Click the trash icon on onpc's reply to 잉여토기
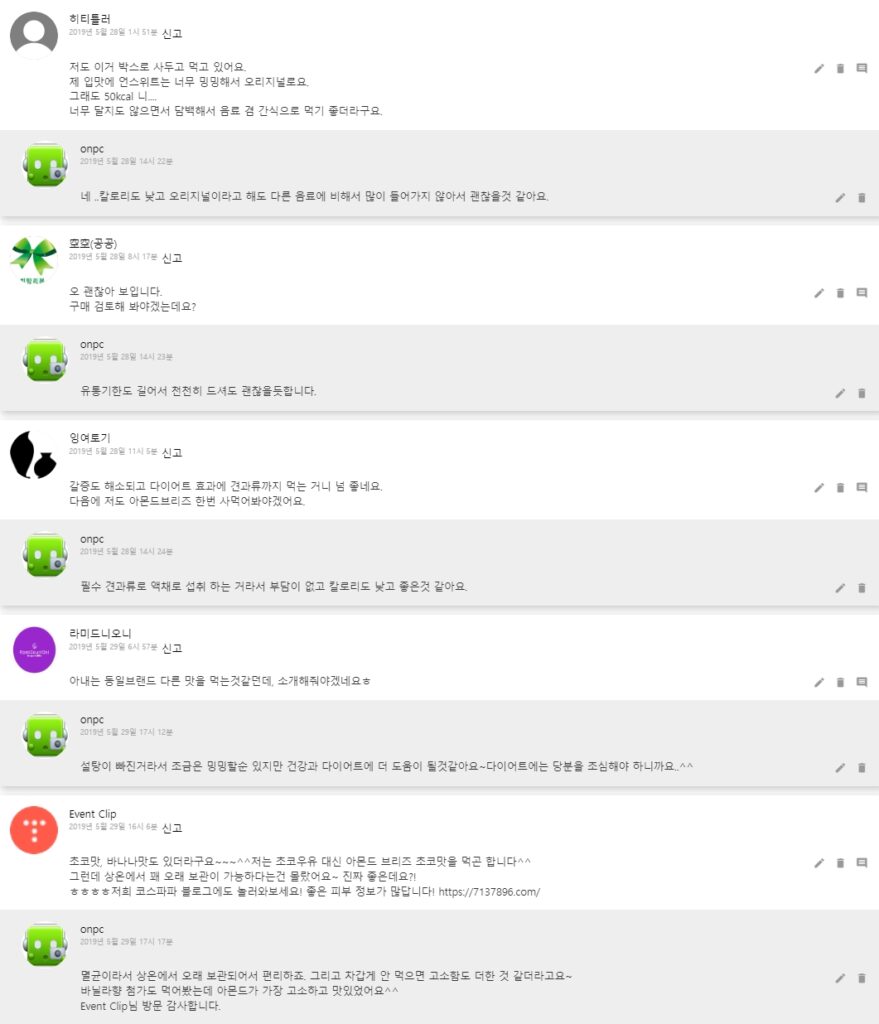Image resolution: width=879 pixels, height=1024 pixels. pyautogui.click(x=860, y=588)
